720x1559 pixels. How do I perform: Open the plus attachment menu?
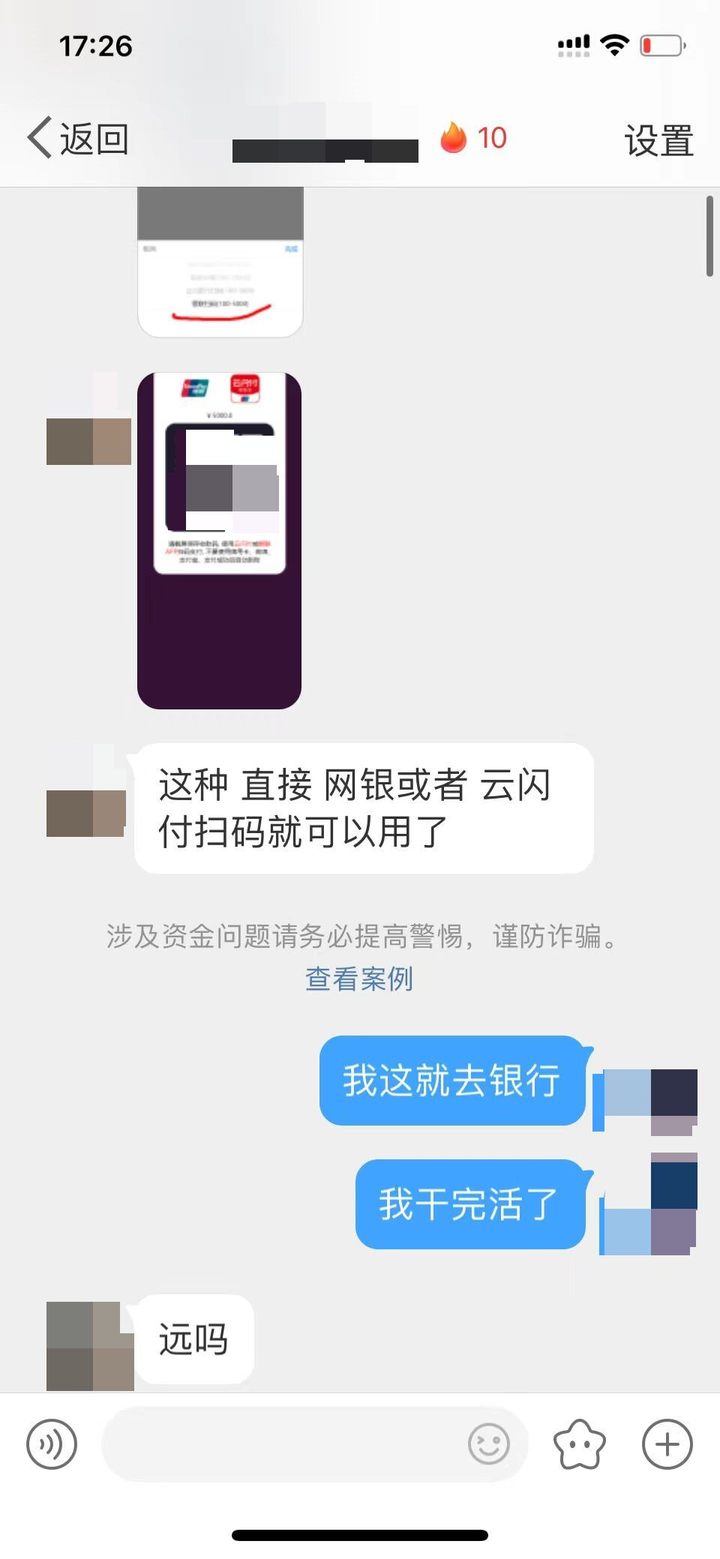(667, 1444)
